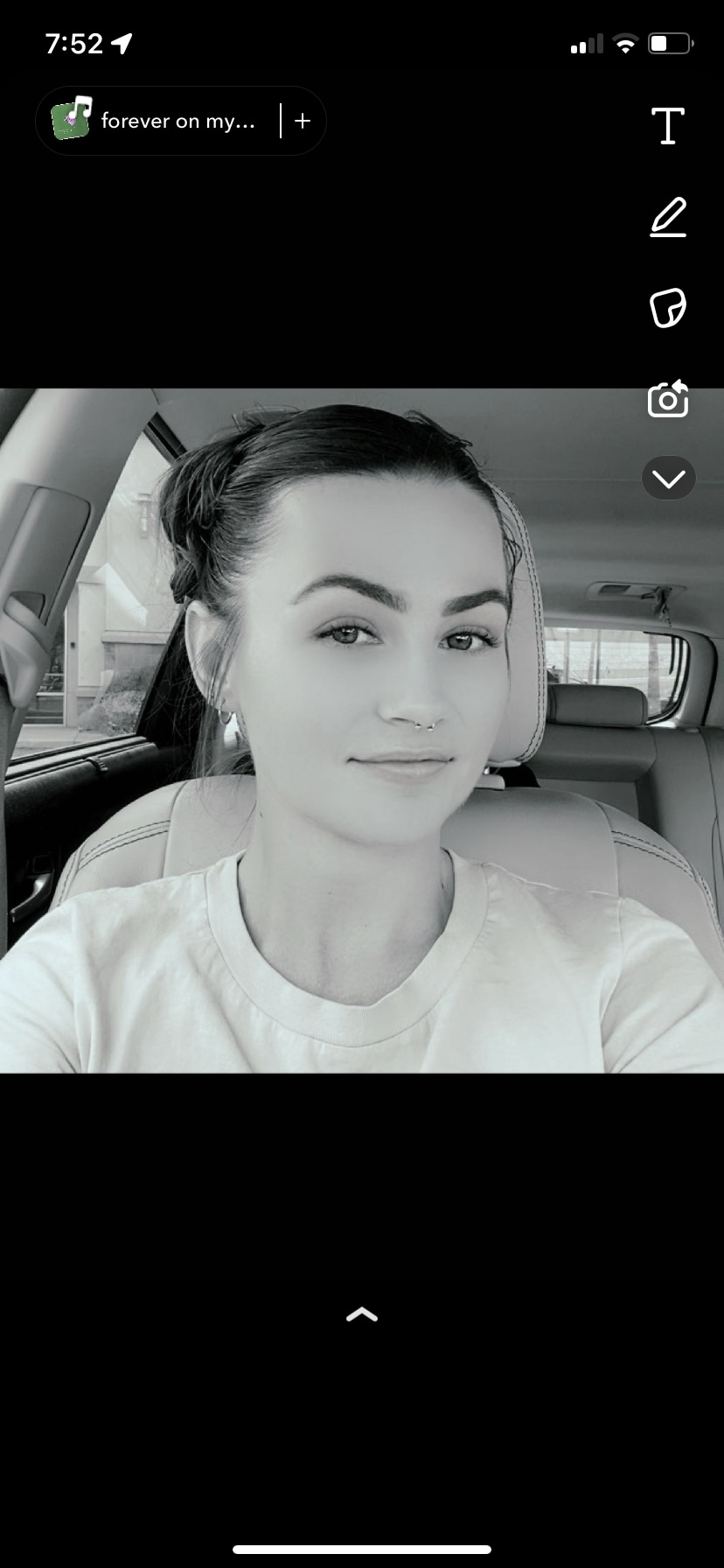Open the sticker picker

(668, 308)
